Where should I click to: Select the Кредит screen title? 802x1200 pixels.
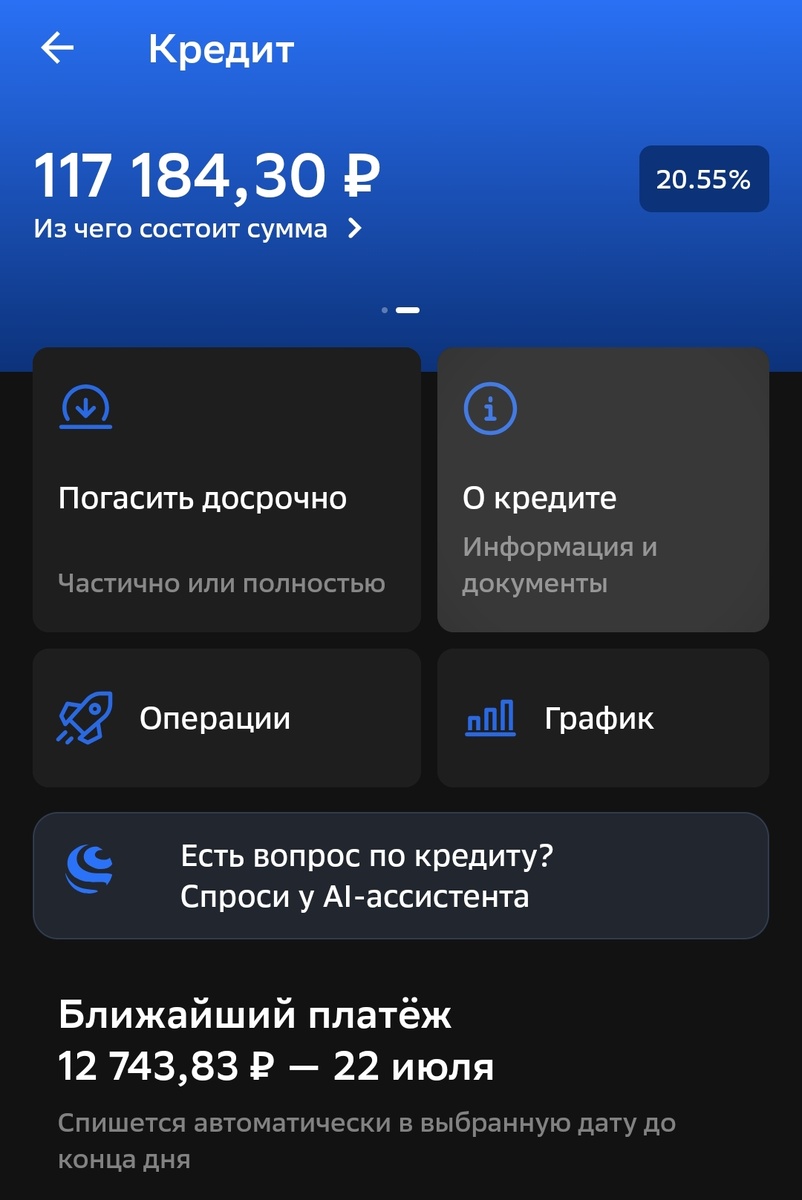[219, 48]
